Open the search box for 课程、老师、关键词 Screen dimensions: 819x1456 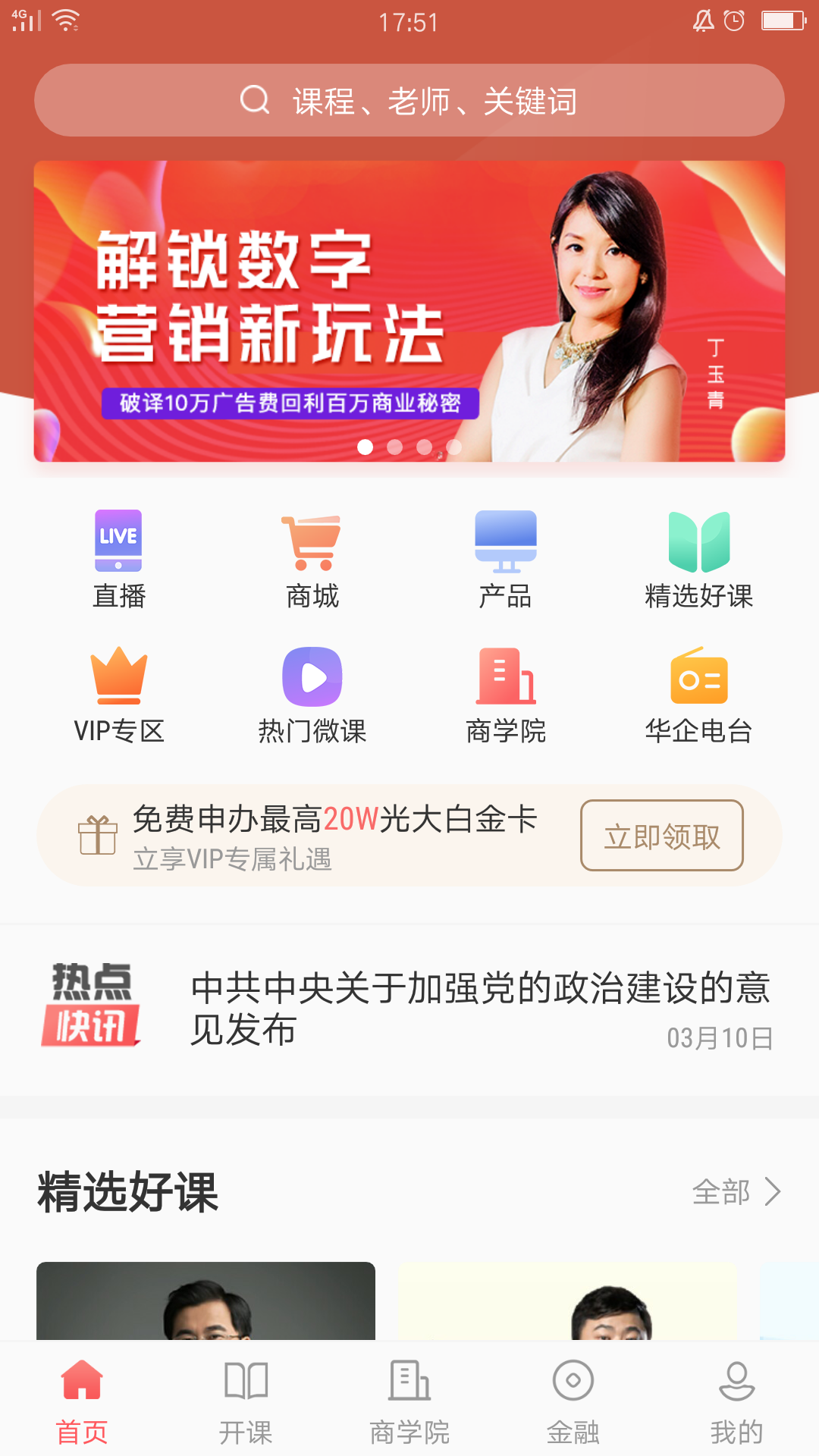(x=409, y=100)
